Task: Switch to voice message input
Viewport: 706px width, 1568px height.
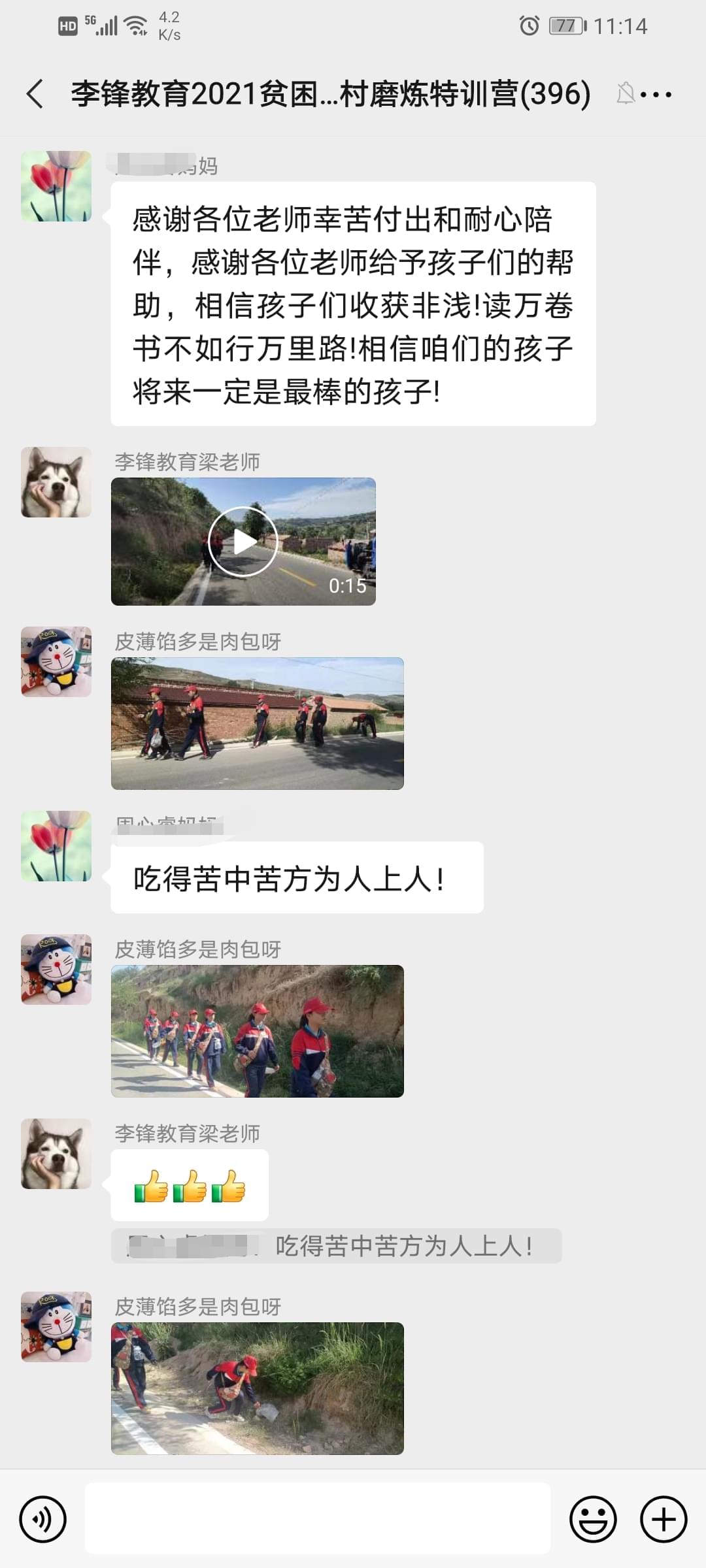Action: (x=43, y=1519)
